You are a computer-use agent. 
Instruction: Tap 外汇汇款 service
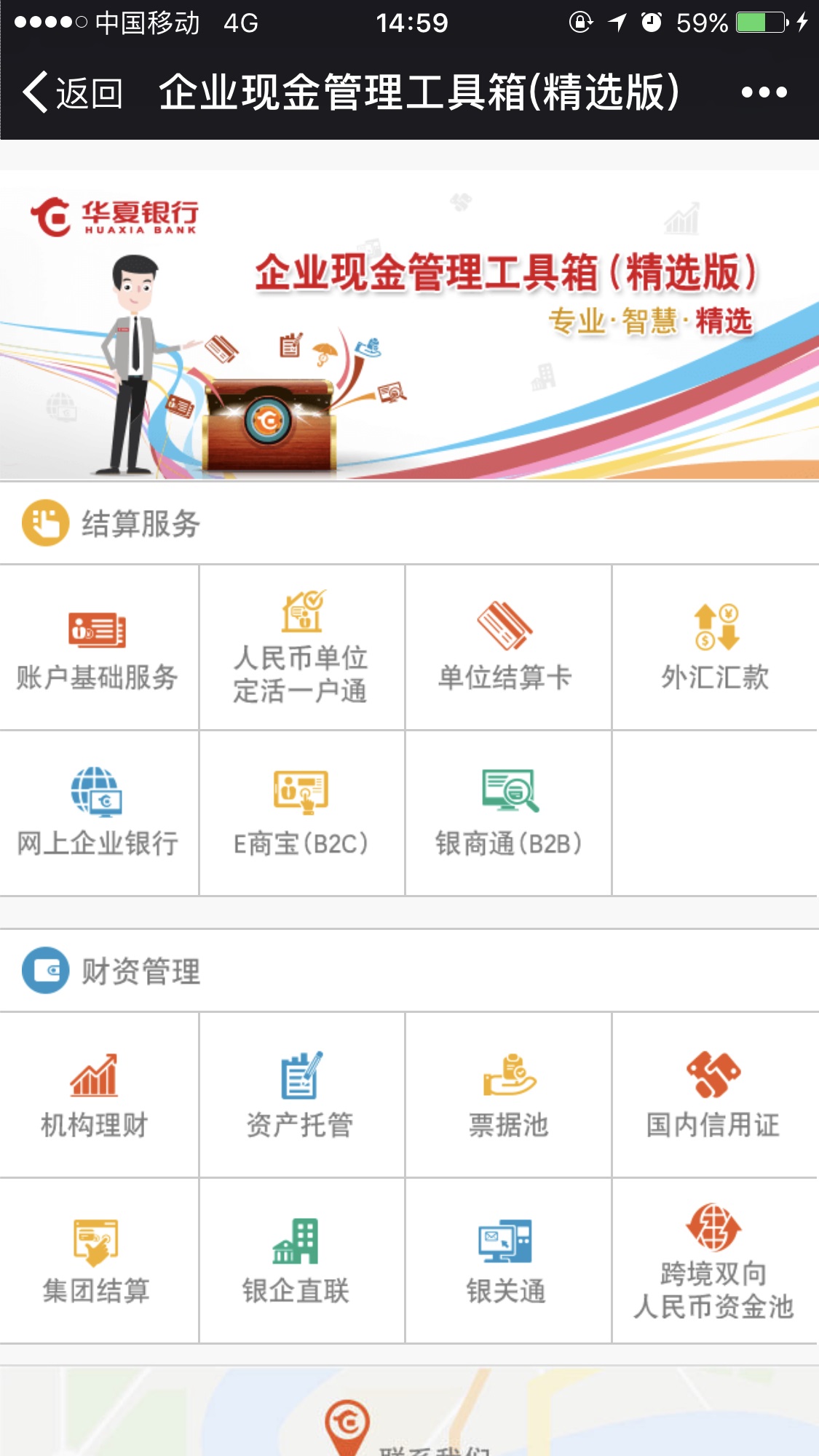(x=715, y=648)
